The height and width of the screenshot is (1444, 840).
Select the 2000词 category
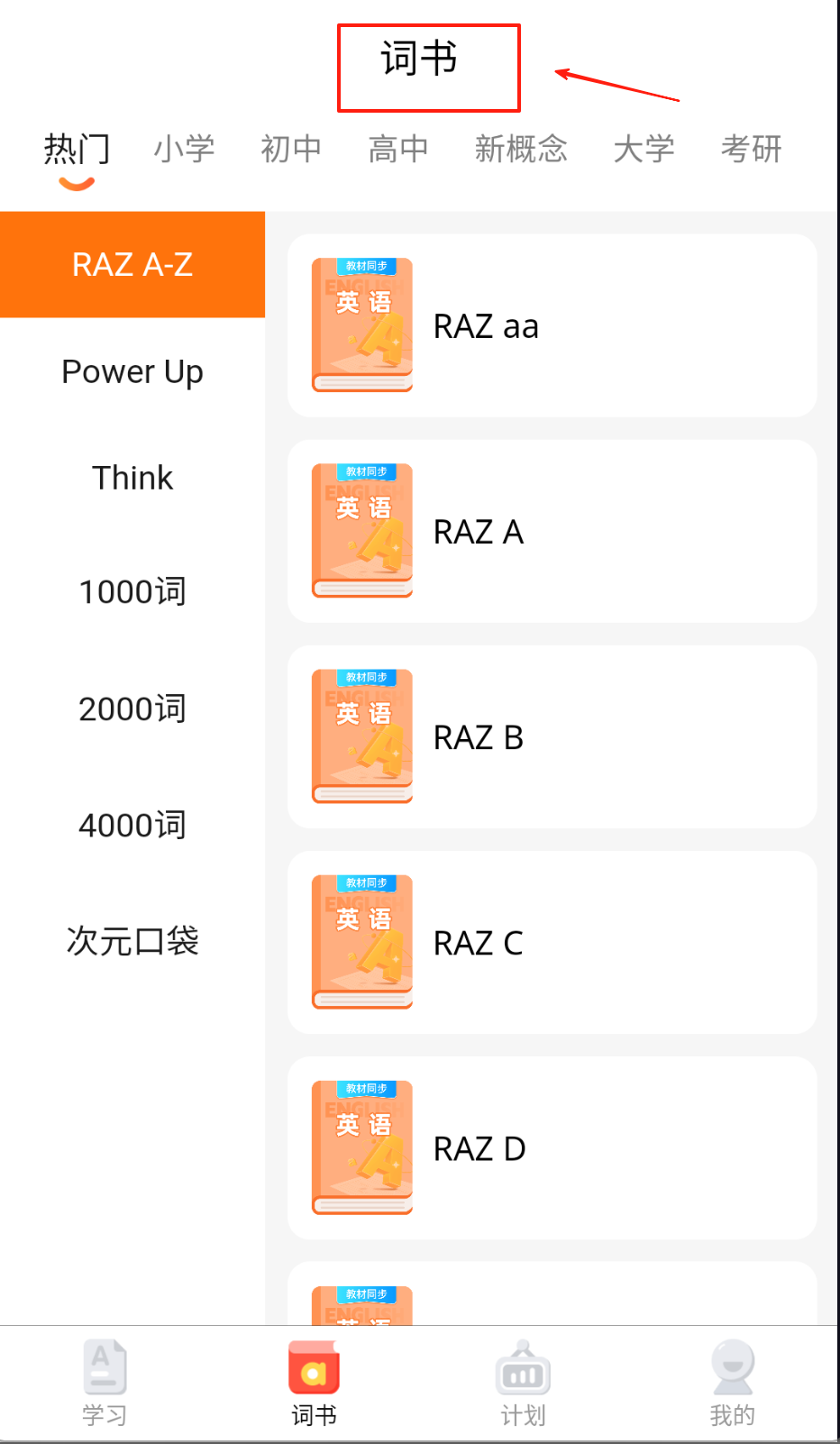[x=132, y=709]
